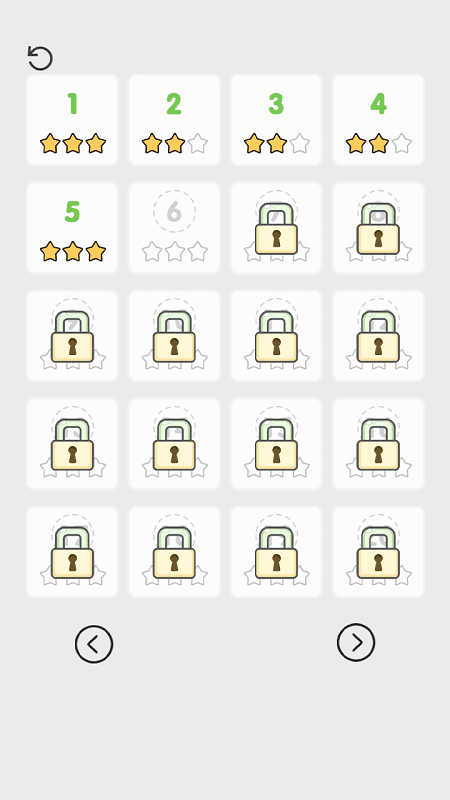450x800 pixels.
Task: Play the unlocked level 6
Action: point(174,228)
